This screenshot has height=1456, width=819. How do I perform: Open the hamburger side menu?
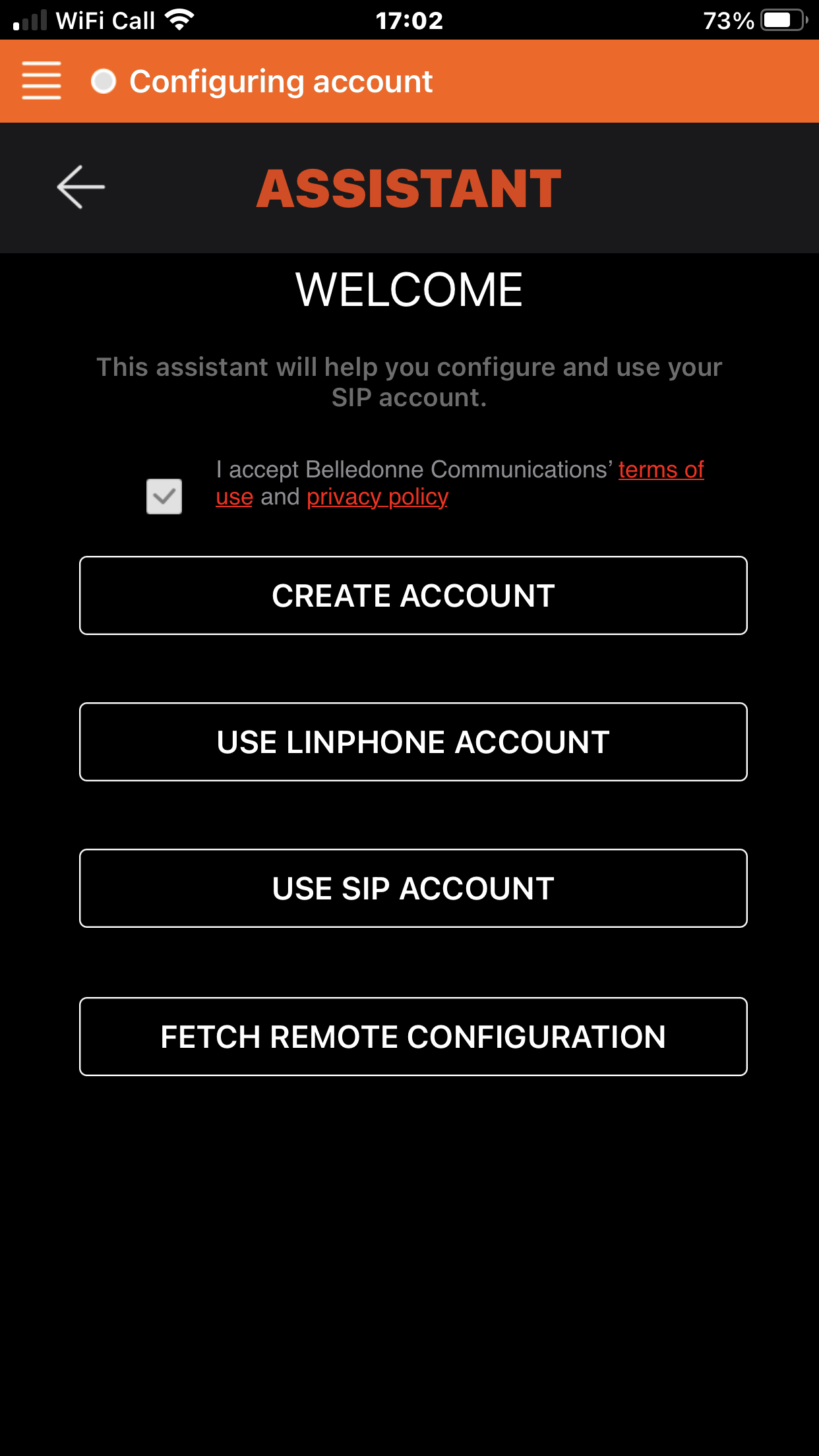[x=42, y=81]
